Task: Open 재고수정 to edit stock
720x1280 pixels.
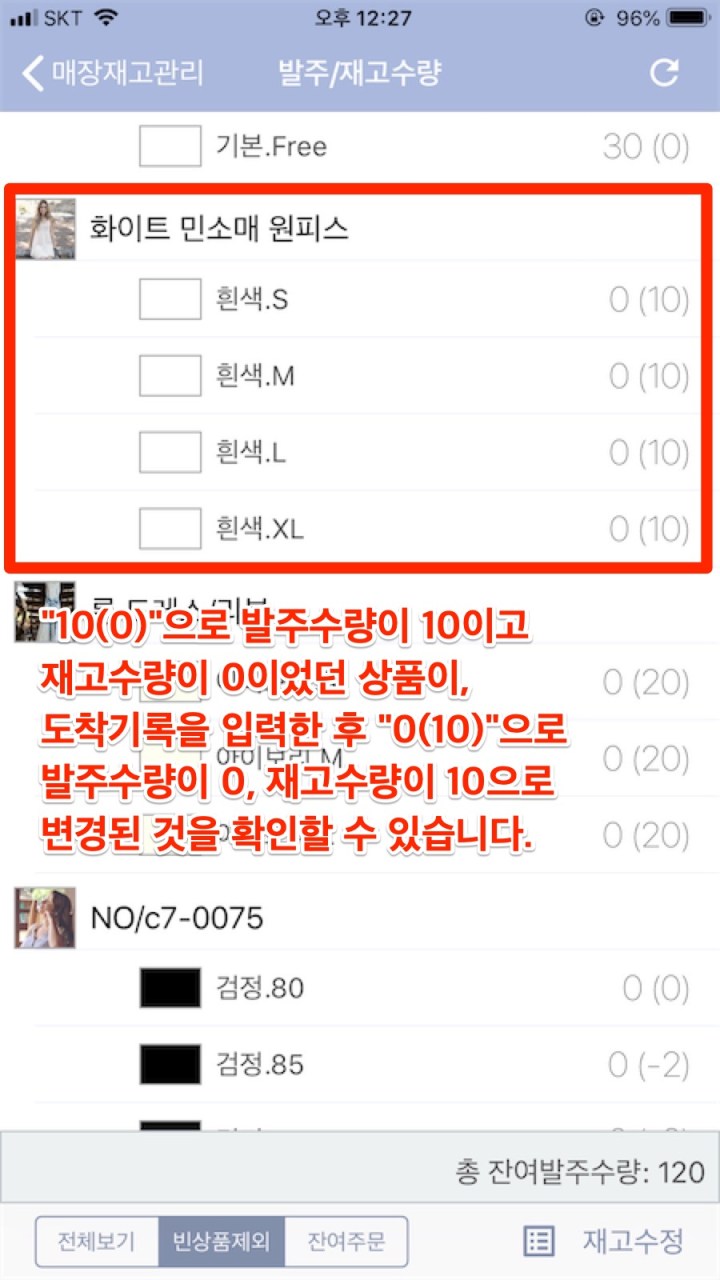Action: pyautogui.click(x=605, y=1241)
